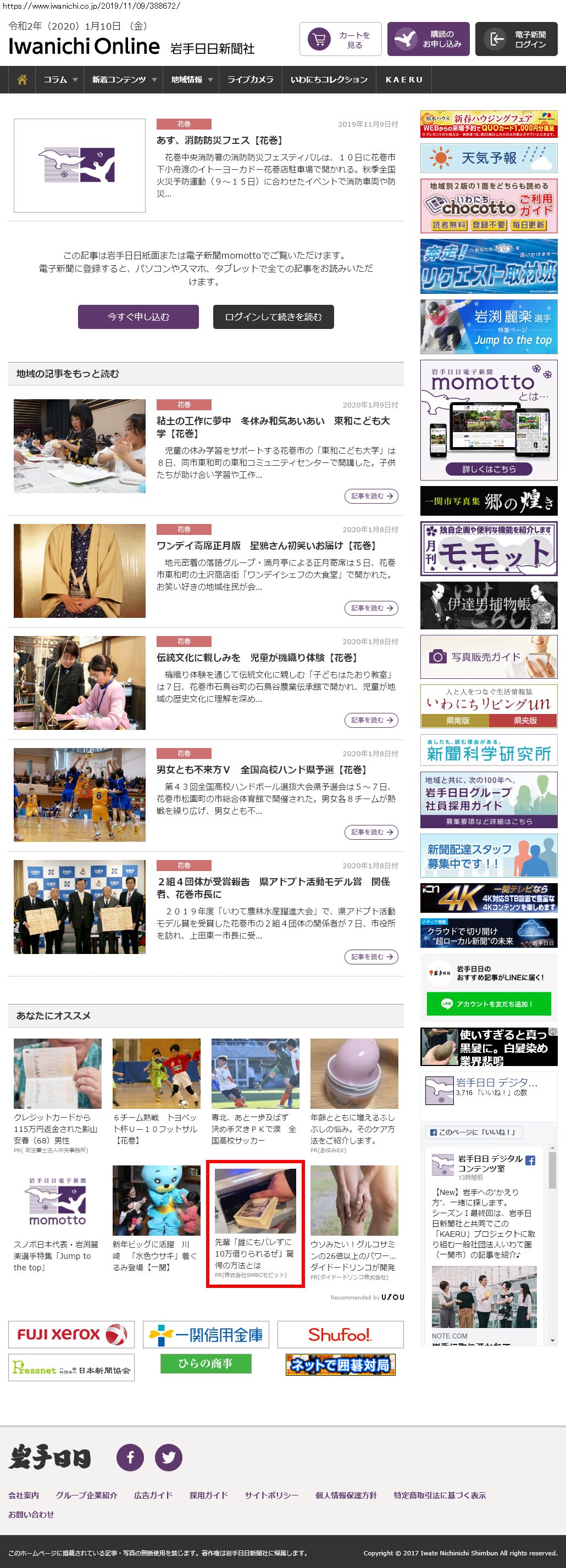Open the momotto 詳しくはこちら banner
566x1568 pixels.
coord(489,468)
